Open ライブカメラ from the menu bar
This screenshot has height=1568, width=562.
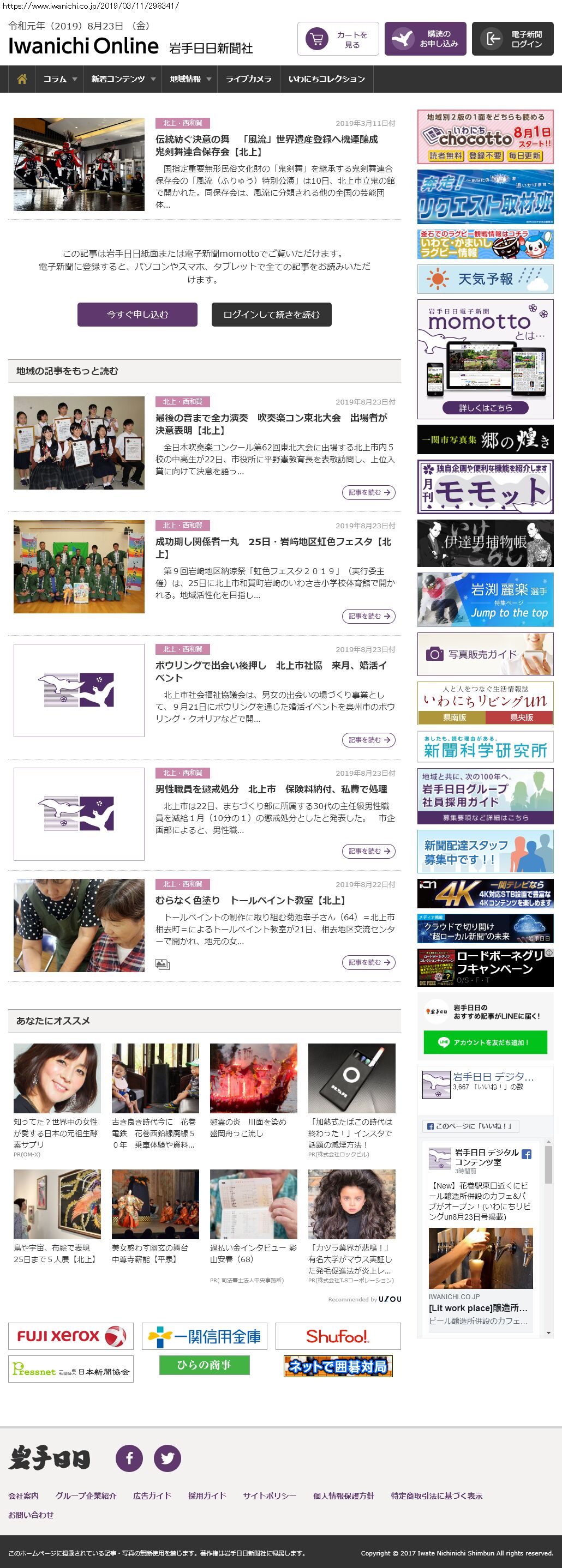coord(248,79)
